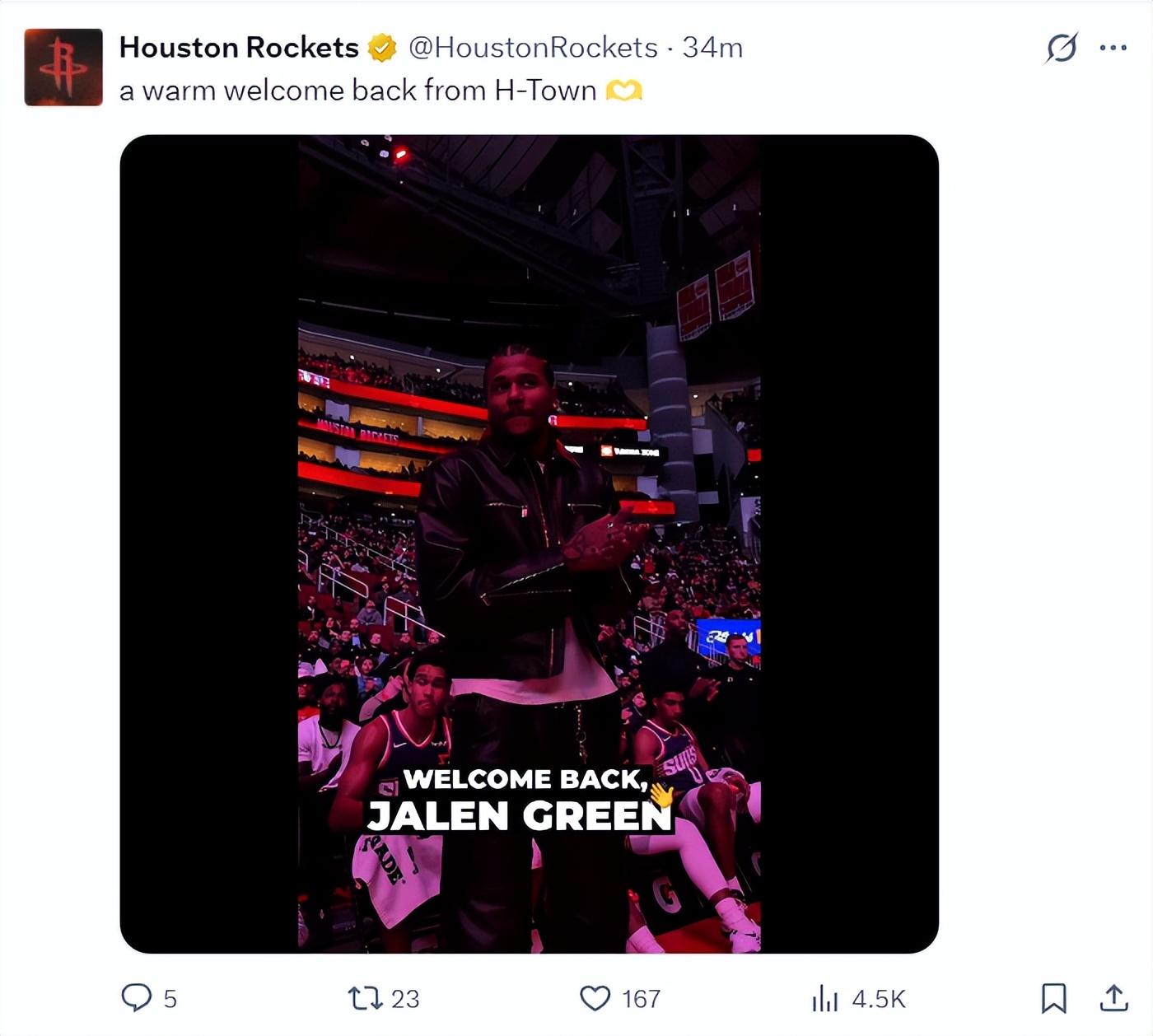Open the Houston Rockets account name link
Screen dimensions: 1153x1036
[x=239, y=48]
